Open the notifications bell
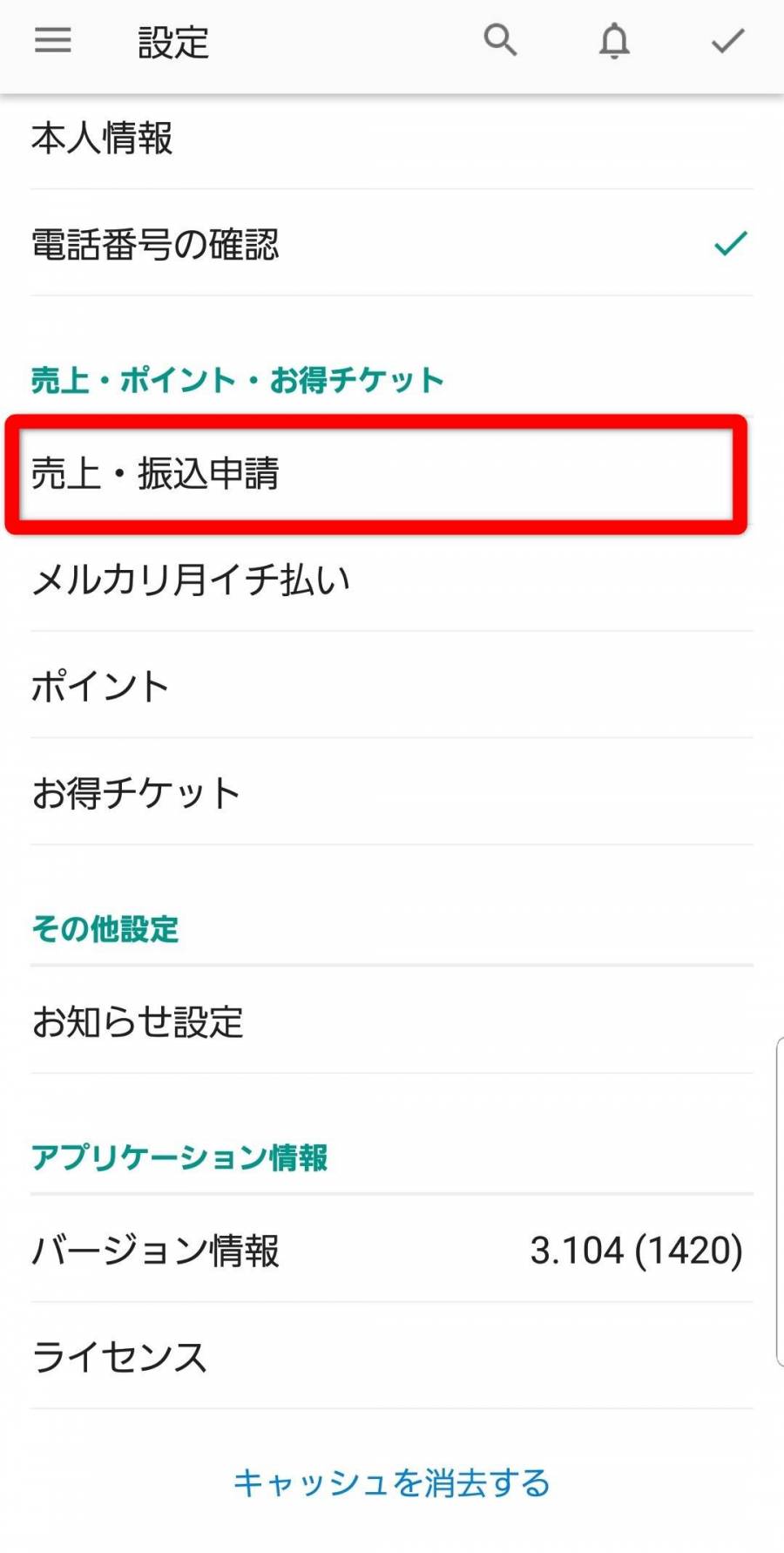 tap(614, 41)
